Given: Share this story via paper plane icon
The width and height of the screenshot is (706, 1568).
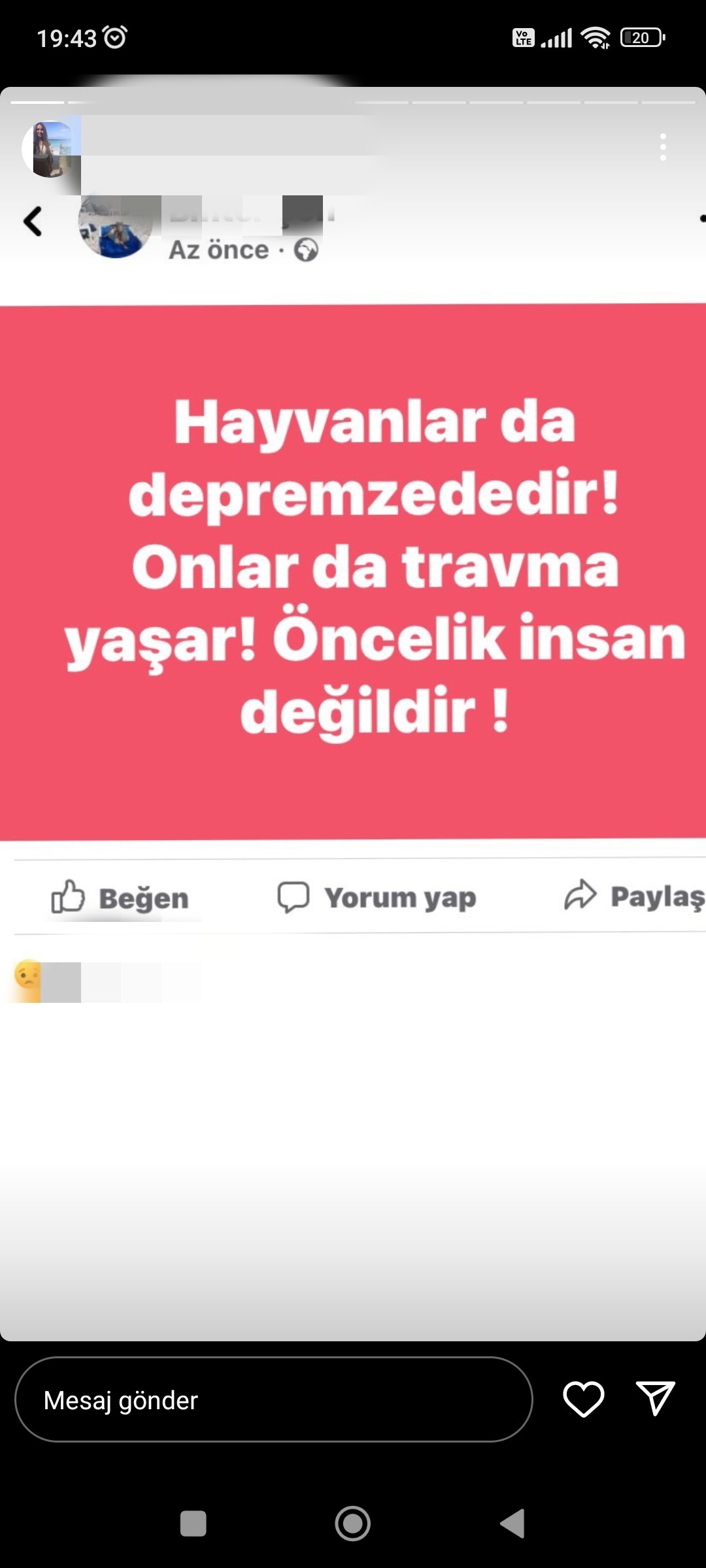Looking at the screenshot, I should click(655, 1399).
